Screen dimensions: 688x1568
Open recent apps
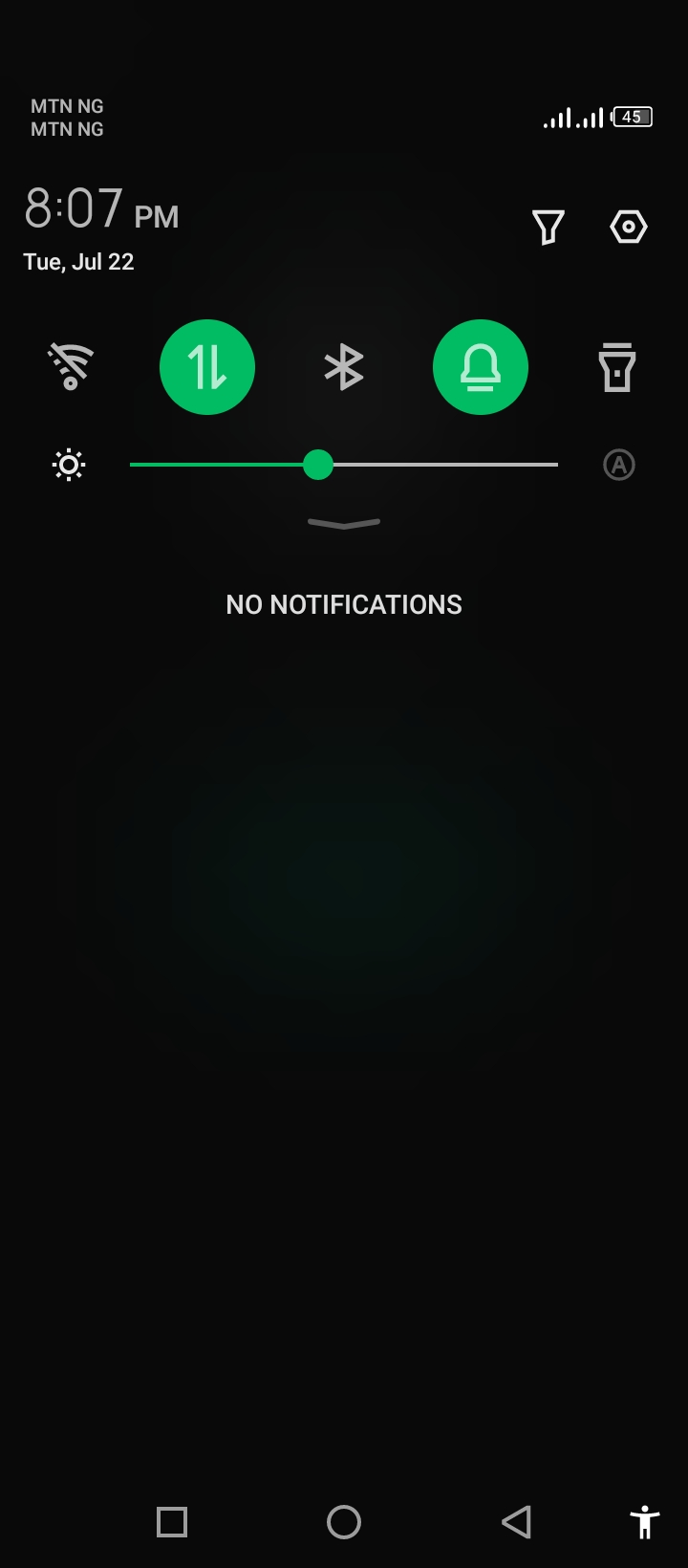172,1521
